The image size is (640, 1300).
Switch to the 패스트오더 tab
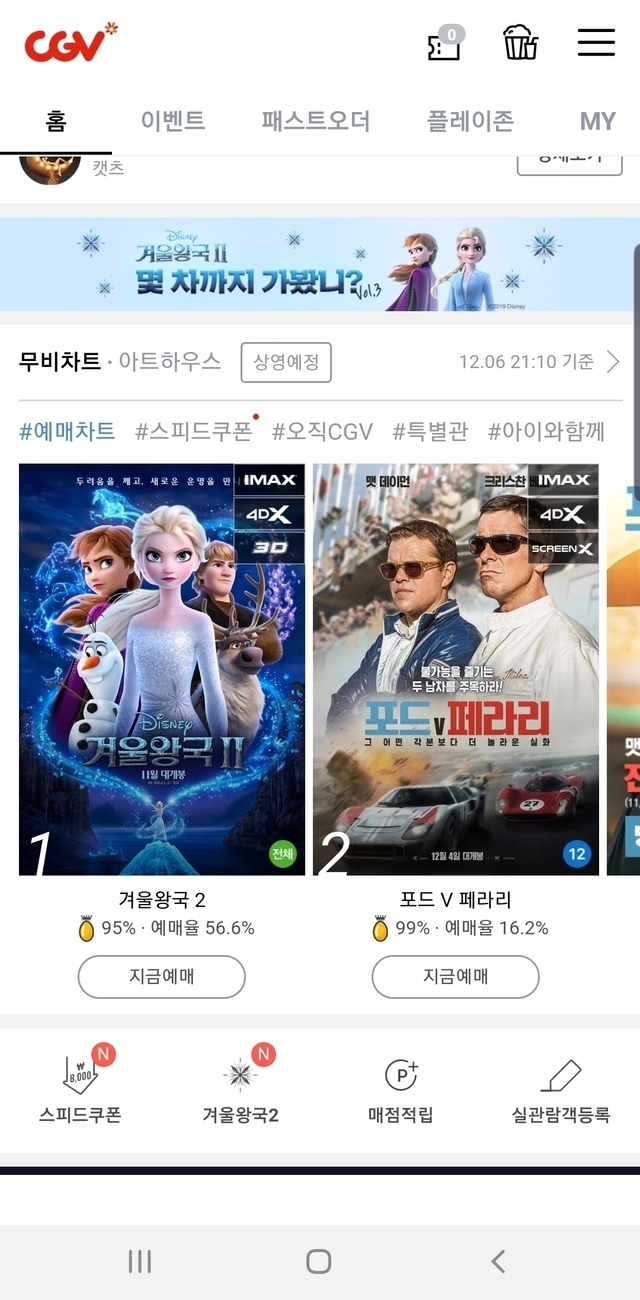316,121
